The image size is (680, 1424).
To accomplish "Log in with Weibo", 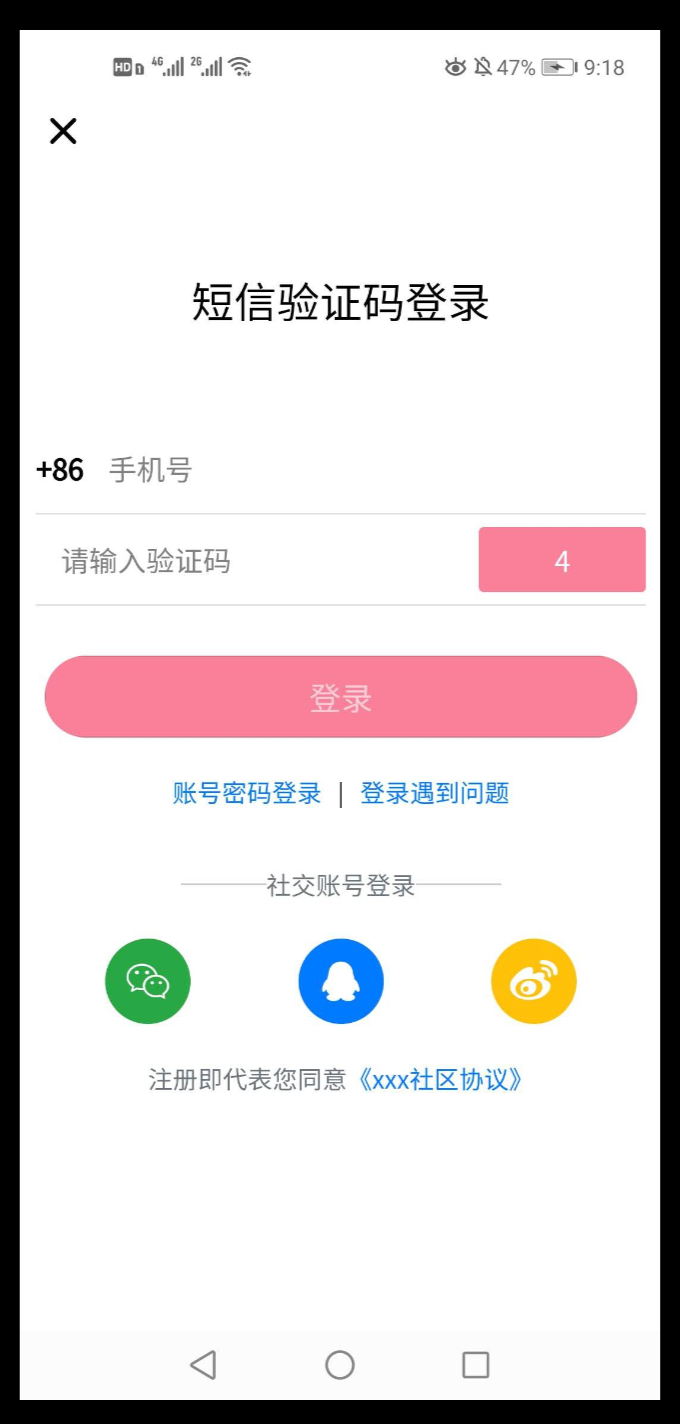I will pos(534,981).
